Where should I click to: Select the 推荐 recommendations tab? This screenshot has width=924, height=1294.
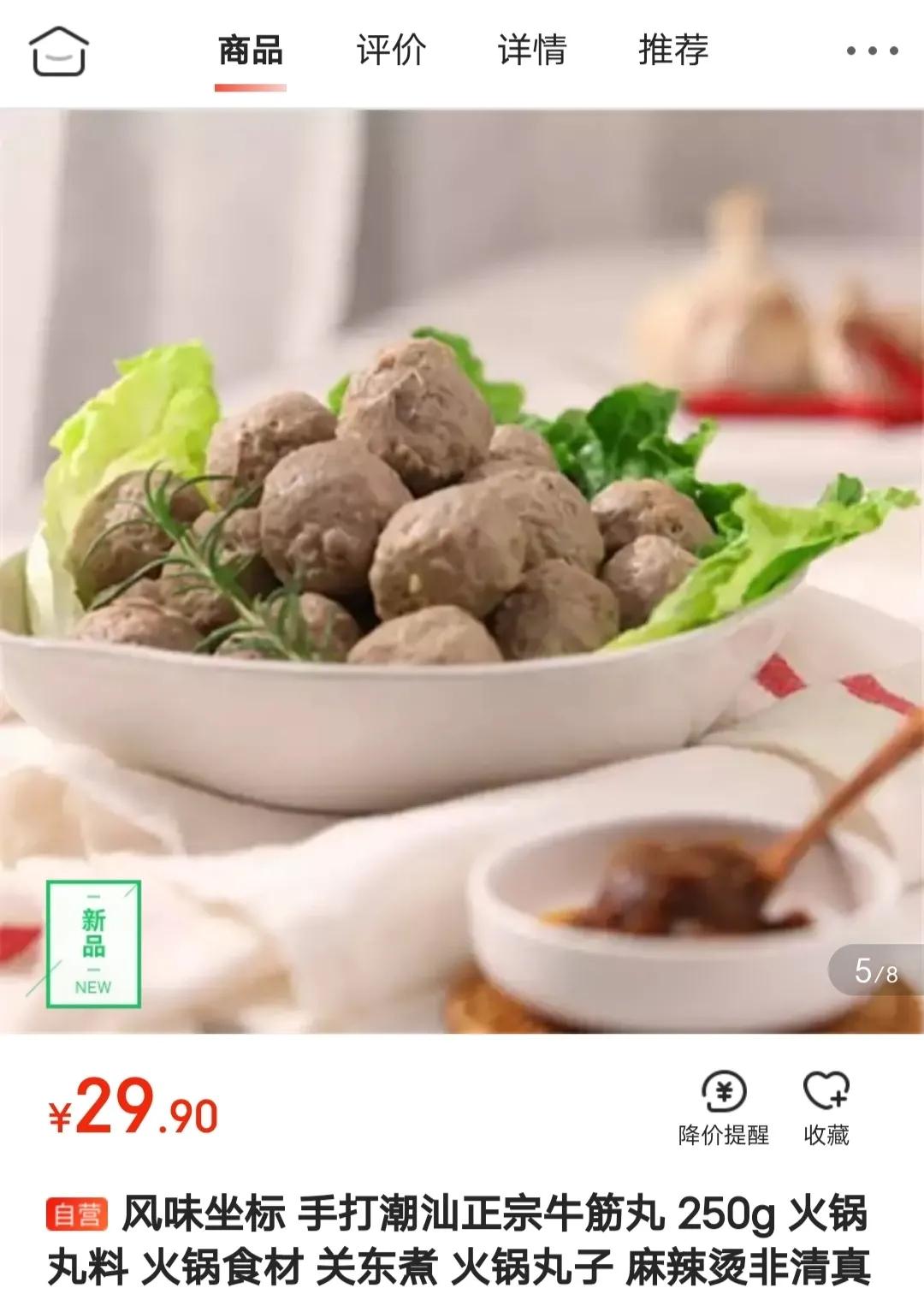pyautogui.click(x=672, y=51)
